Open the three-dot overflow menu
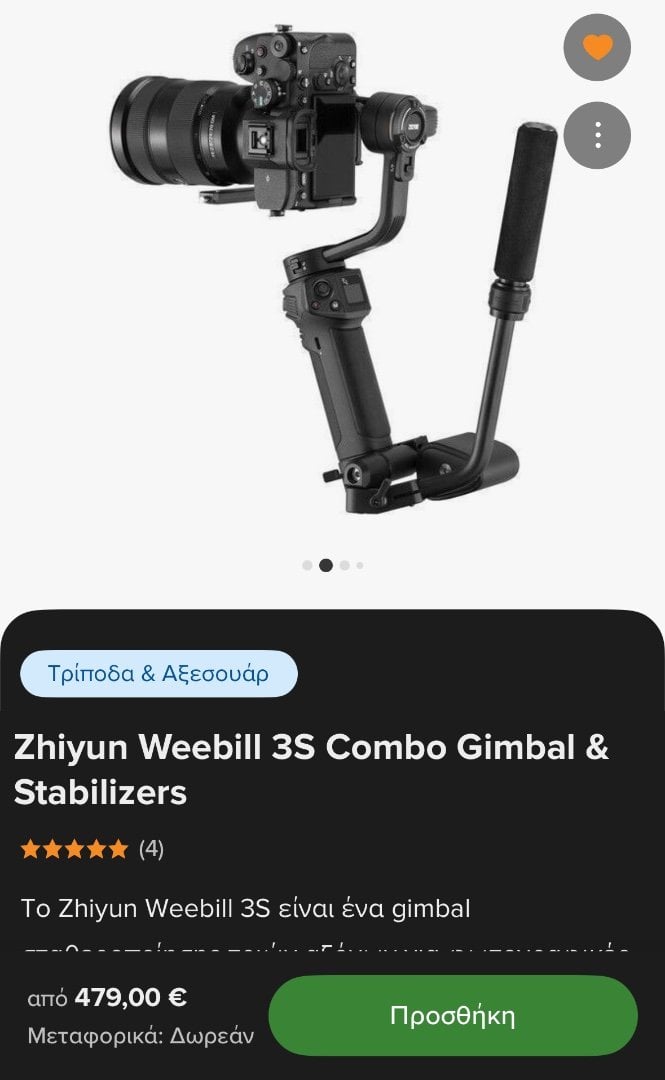Screen dimensions: 665x1080 pyautogui.click(x=597, y=135)
